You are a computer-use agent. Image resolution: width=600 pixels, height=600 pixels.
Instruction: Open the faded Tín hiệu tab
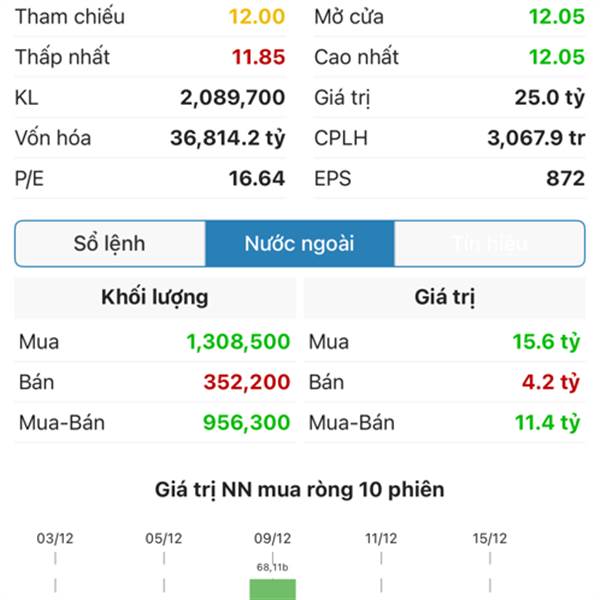[x=489, y=244]
